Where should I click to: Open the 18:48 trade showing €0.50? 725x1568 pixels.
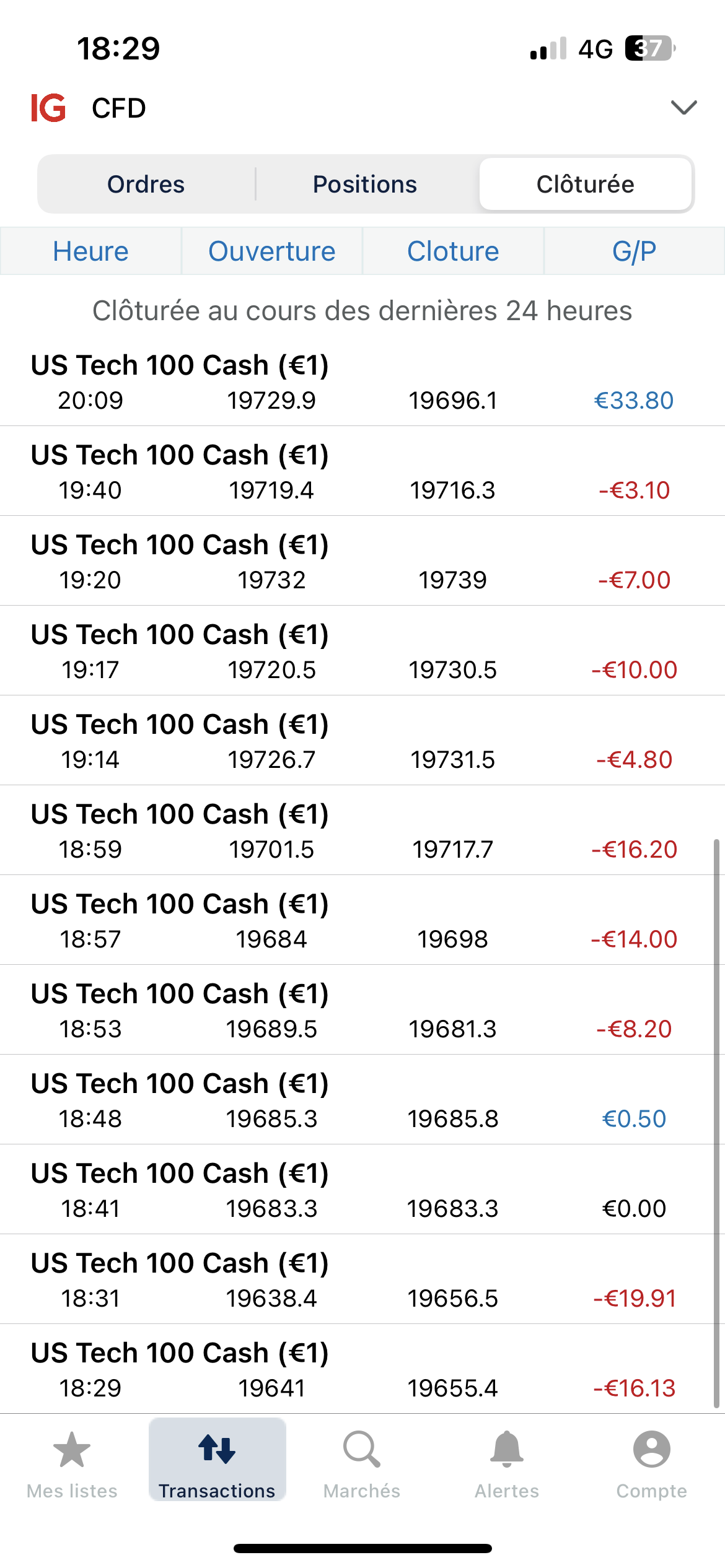coord(362,1100)
